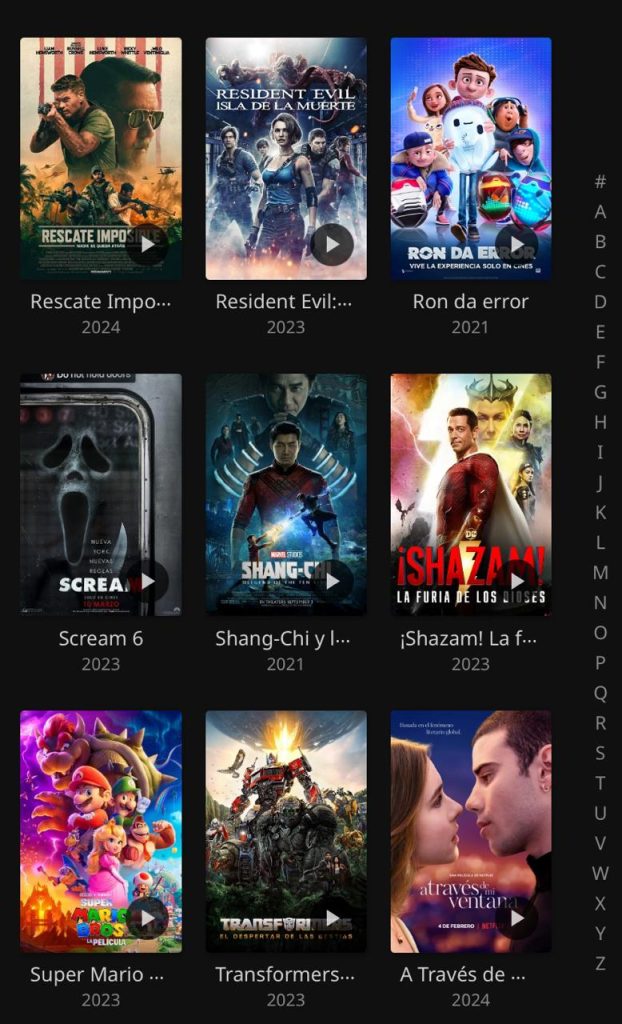Play Ron da error from its poster
The image size is (622, 1024).
coord(516,244)
